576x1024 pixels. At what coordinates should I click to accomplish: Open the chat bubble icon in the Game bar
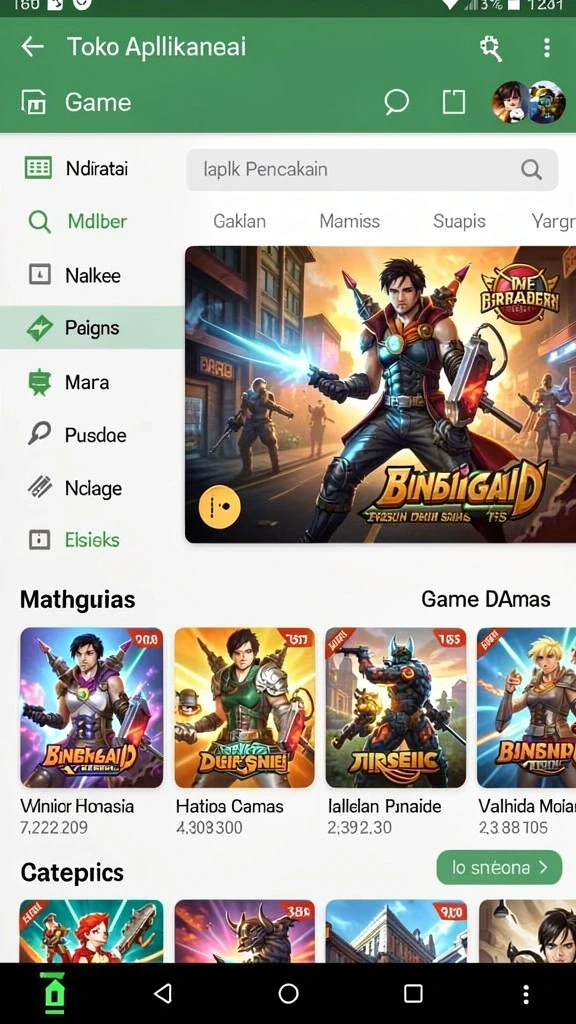(396, 102)
